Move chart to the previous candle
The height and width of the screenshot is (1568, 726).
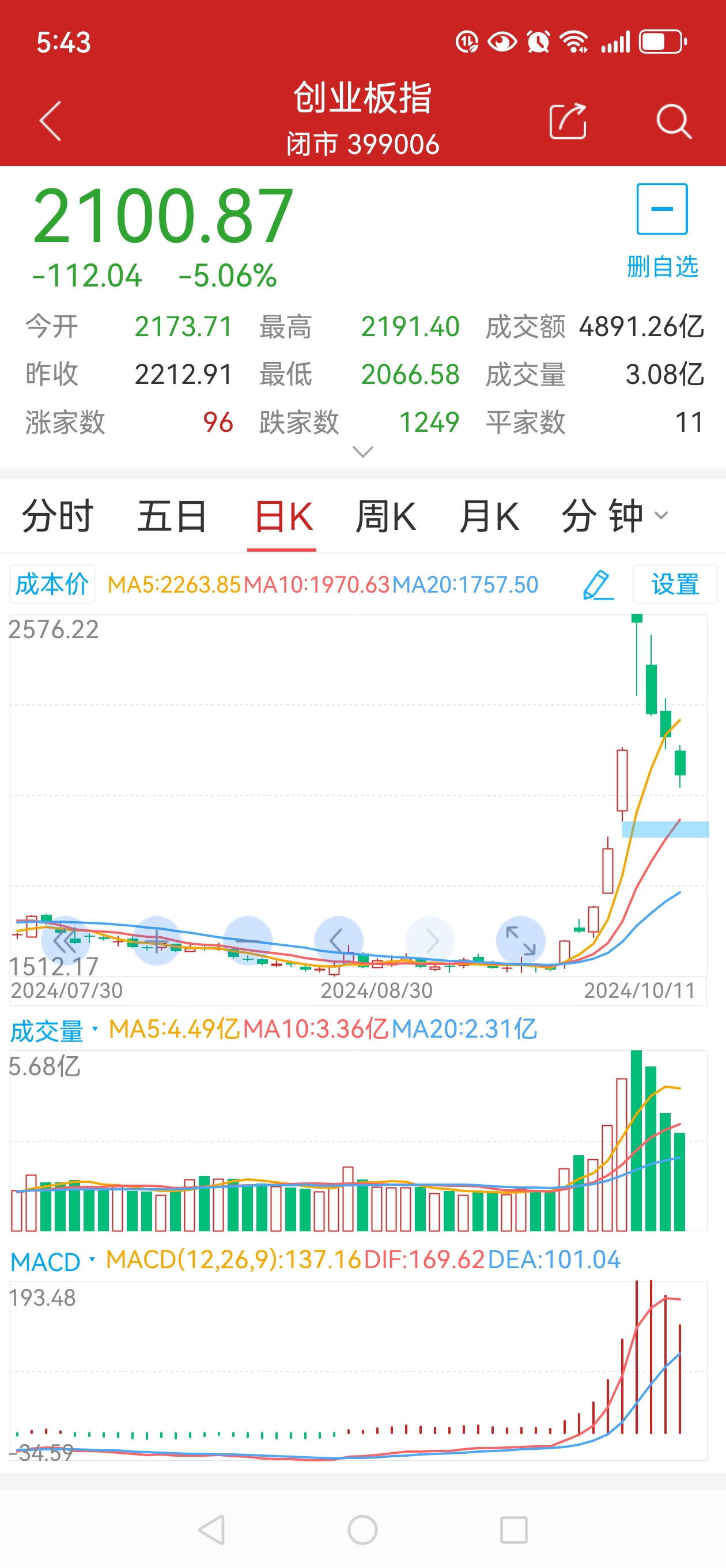pos(338,940)
